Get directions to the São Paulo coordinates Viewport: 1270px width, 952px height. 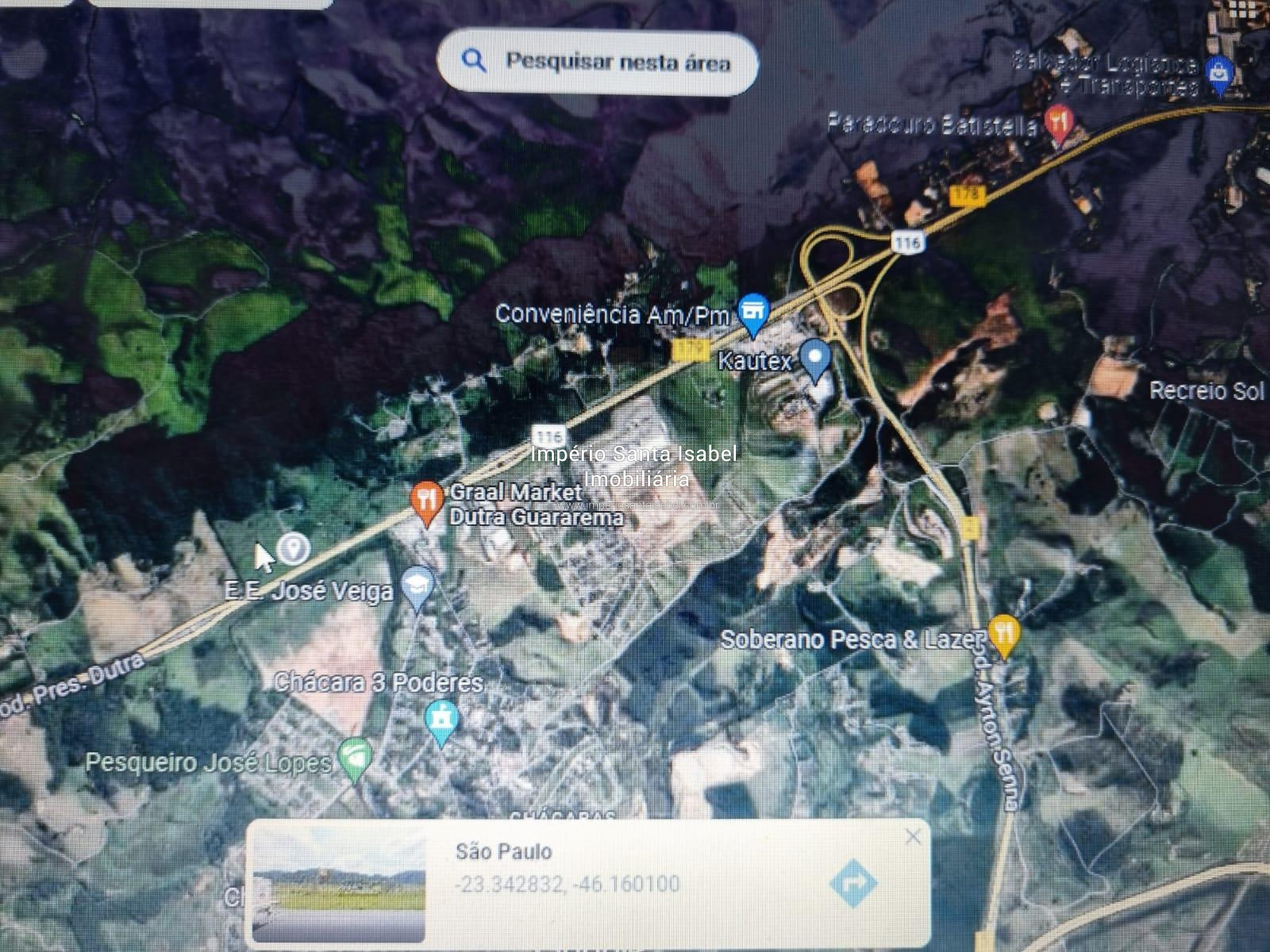coord(853,882)
